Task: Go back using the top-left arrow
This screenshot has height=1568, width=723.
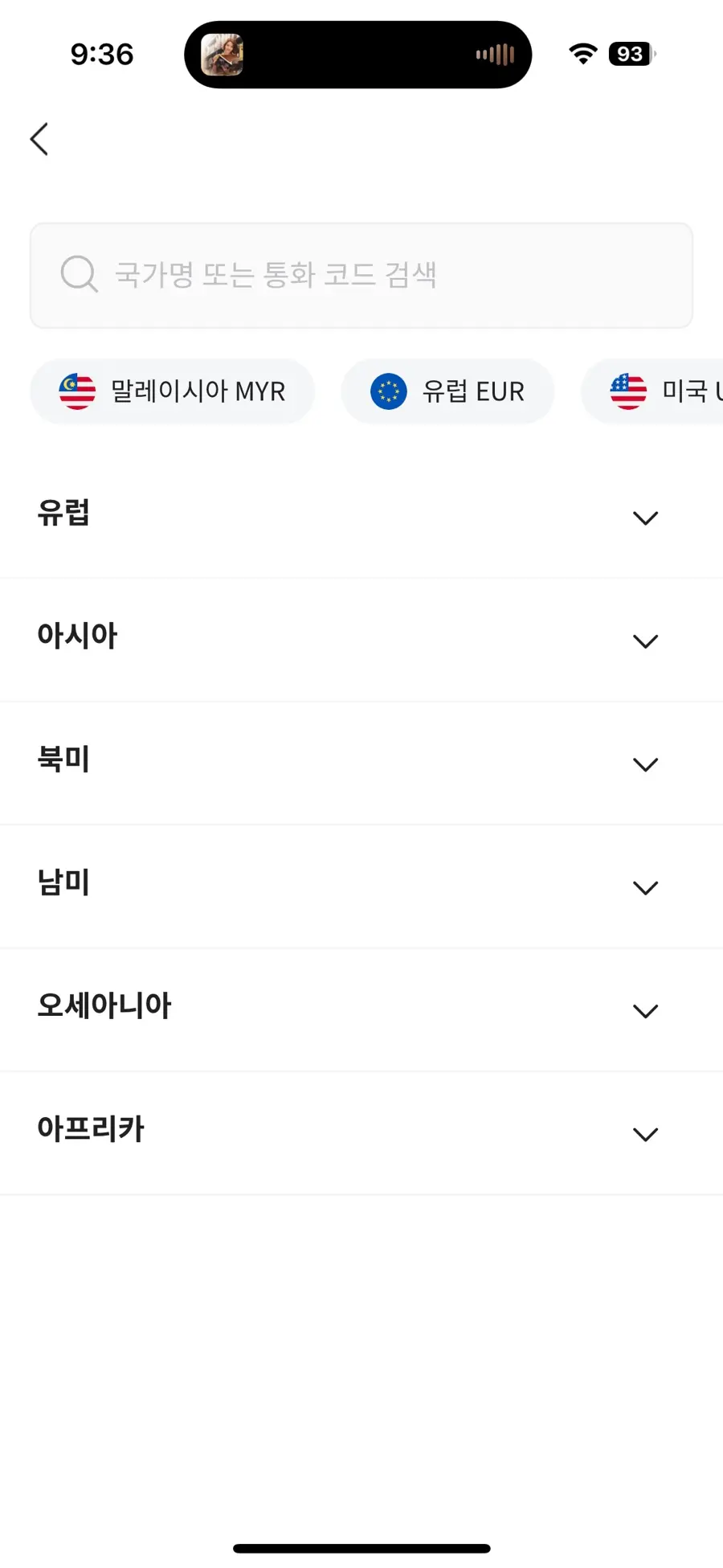Action: click(39, 139)
